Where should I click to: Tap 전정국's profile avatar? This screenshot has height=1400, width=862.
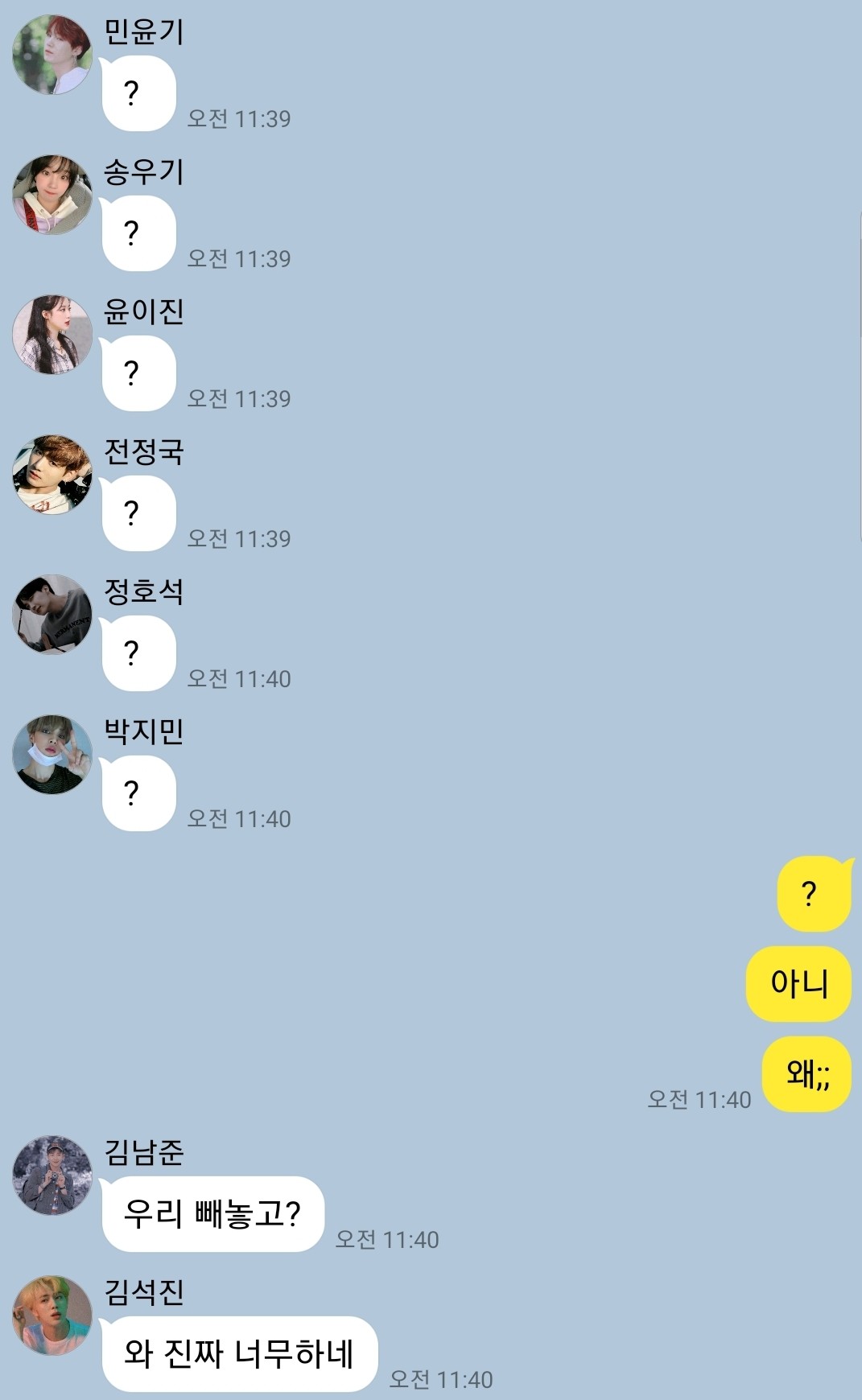pyautogui.click(x=52, y=475)
